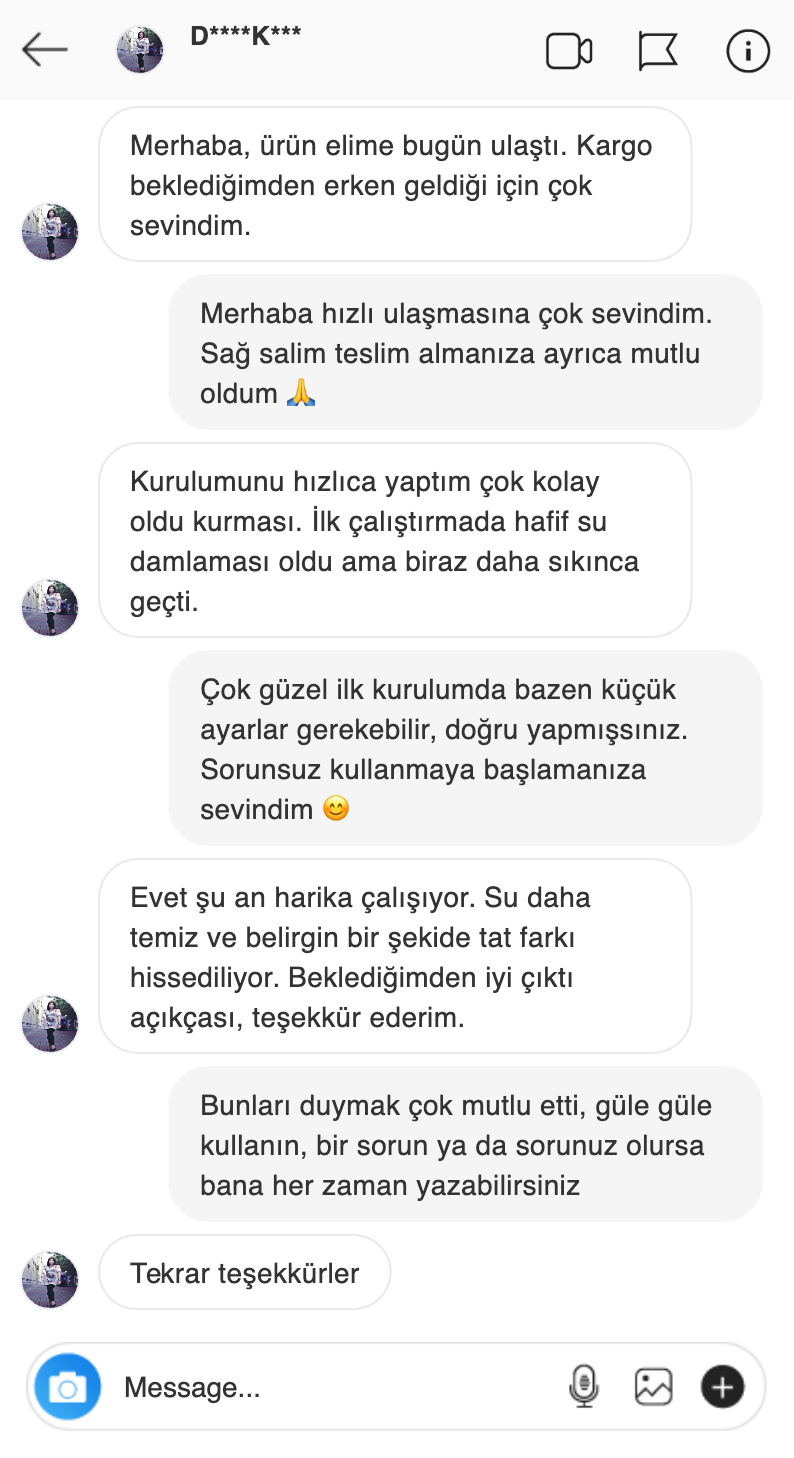Viewport: 794px width, 1458px height.
Task: Open conversation info details
Action: click(x=748, y=51)
